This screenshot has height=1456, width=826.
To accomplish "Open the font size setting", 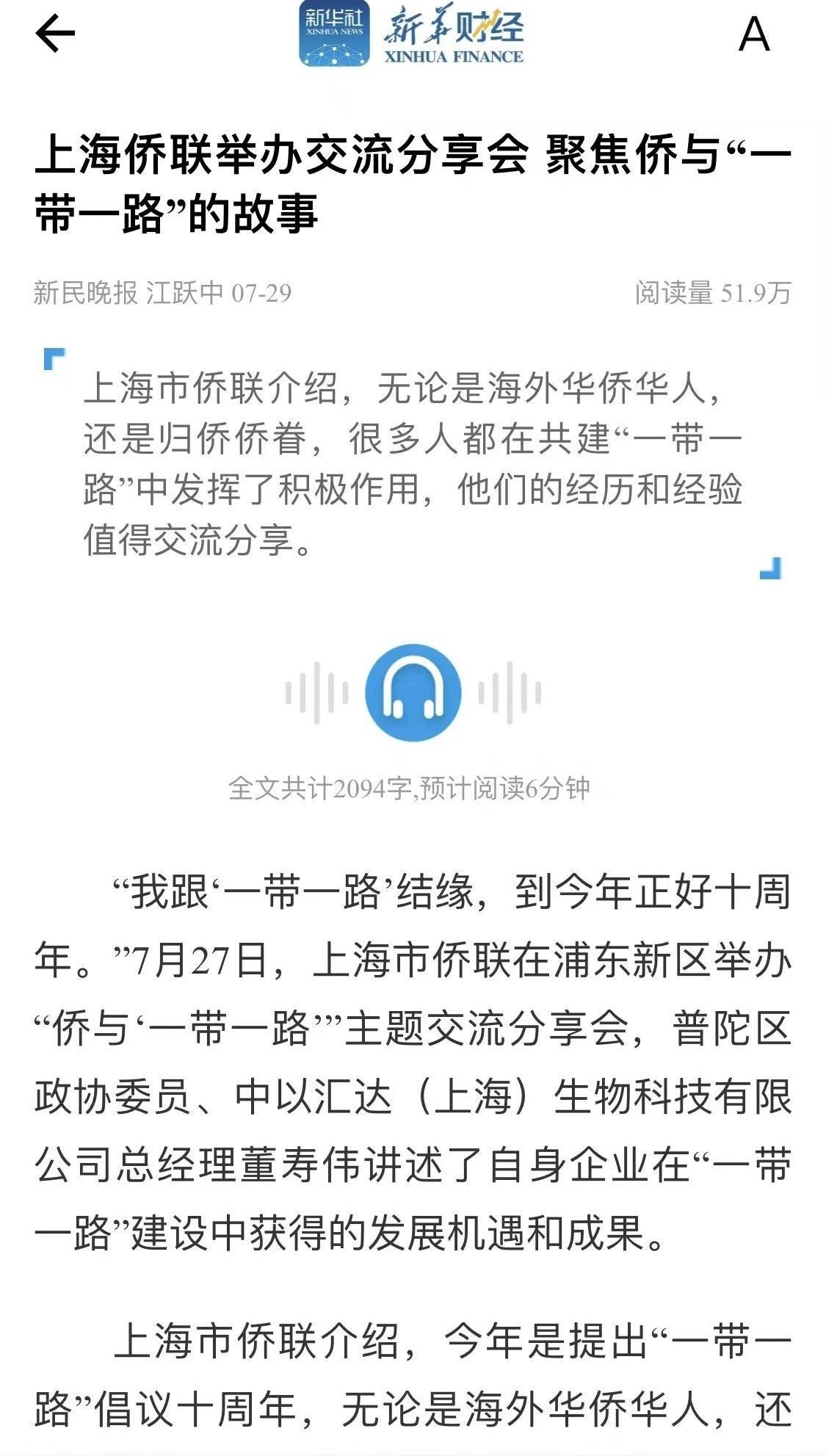I will pos(754,35).
